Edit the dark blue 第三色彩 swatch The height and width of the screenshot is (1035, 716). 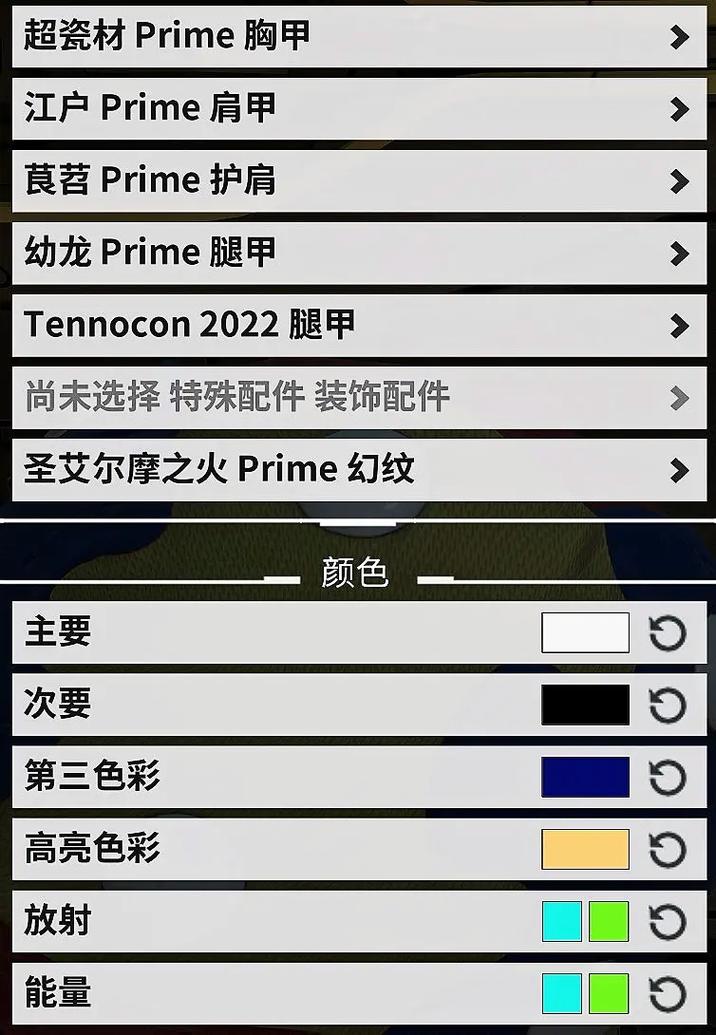click(x=585, y=777)
